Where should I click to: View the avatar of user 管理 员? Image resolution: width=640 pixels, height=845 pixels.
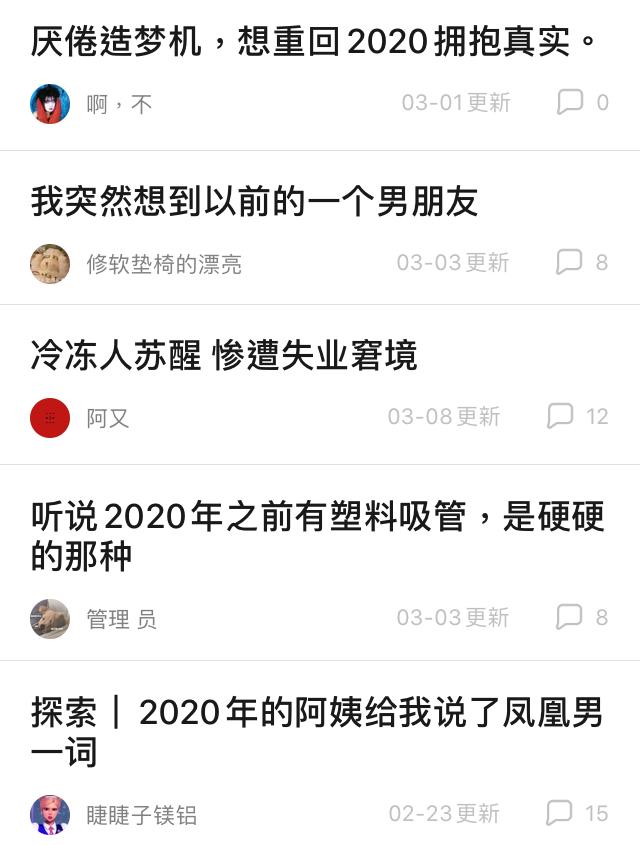[x=50, y=619]
